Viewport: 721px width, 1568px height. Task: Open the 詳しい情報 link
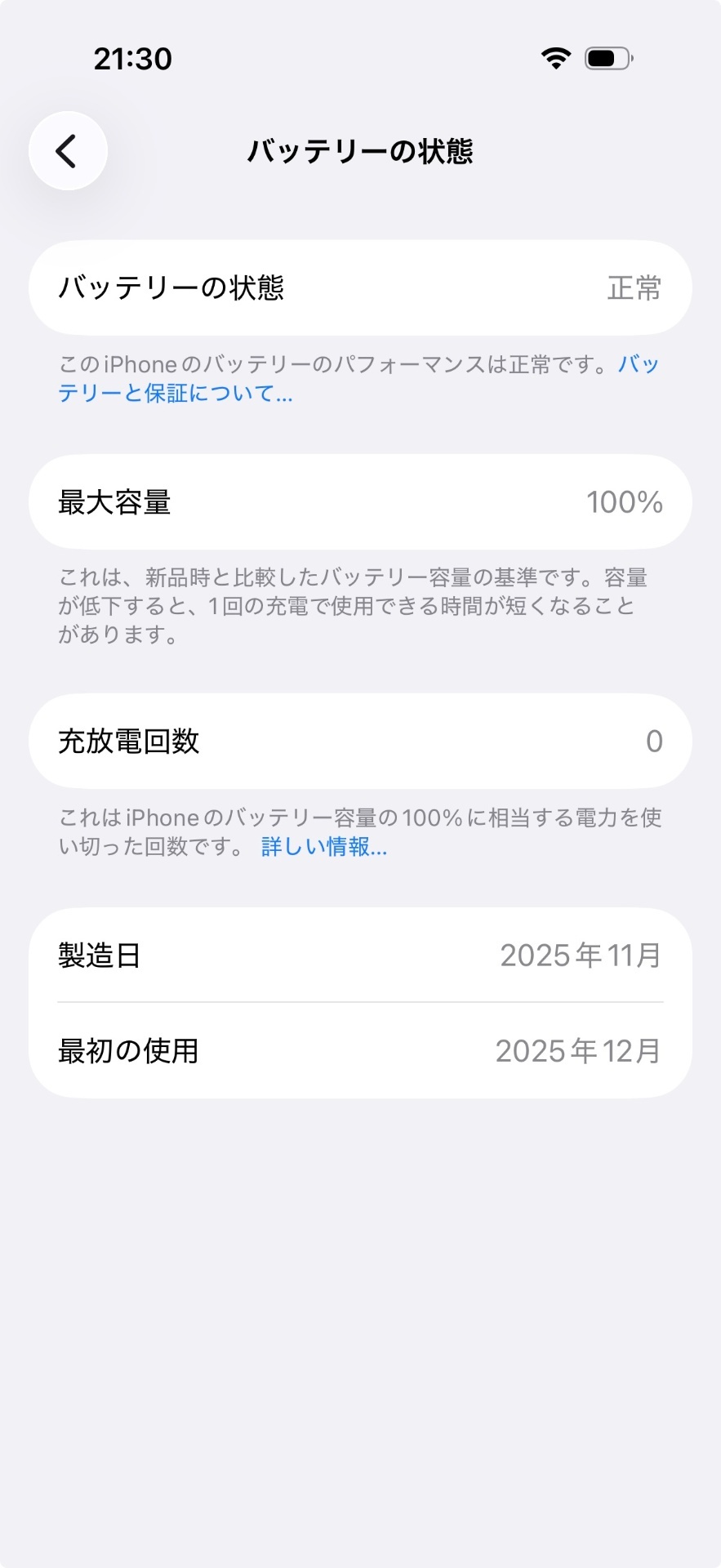point(323,848)
